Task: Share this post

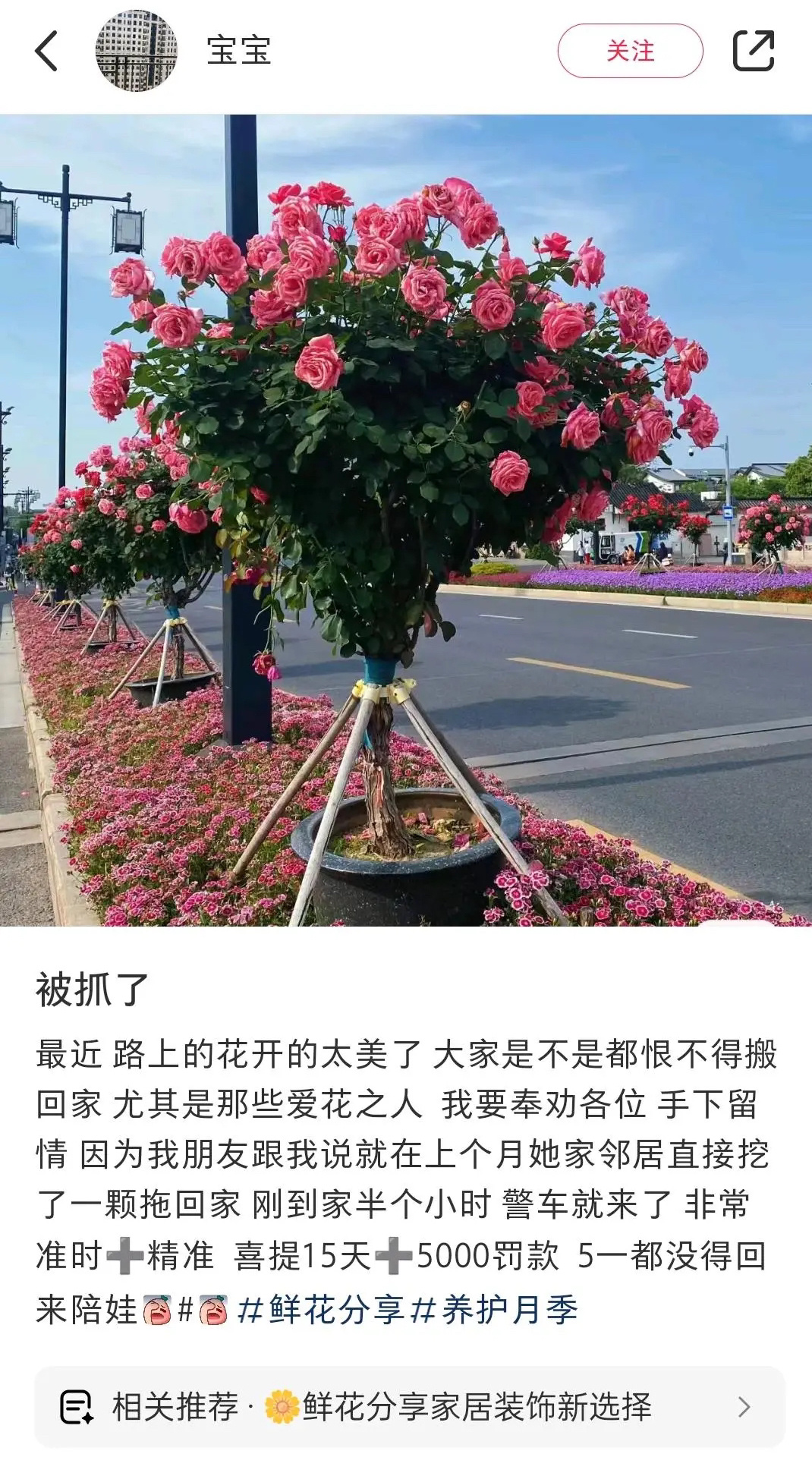Action: (x=753, y=51)
